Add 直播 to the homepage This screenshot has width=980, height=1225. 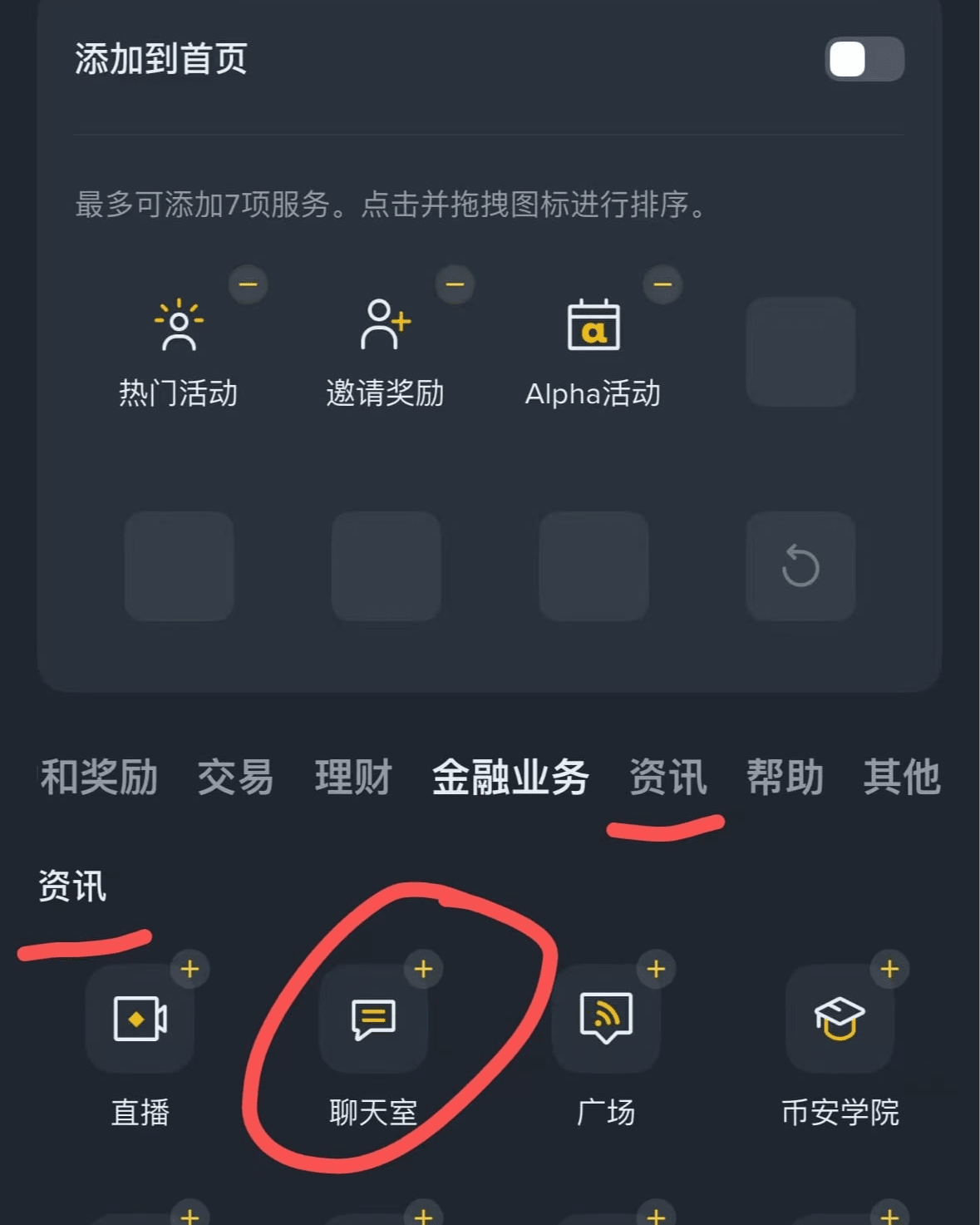(x=190, y=969)
